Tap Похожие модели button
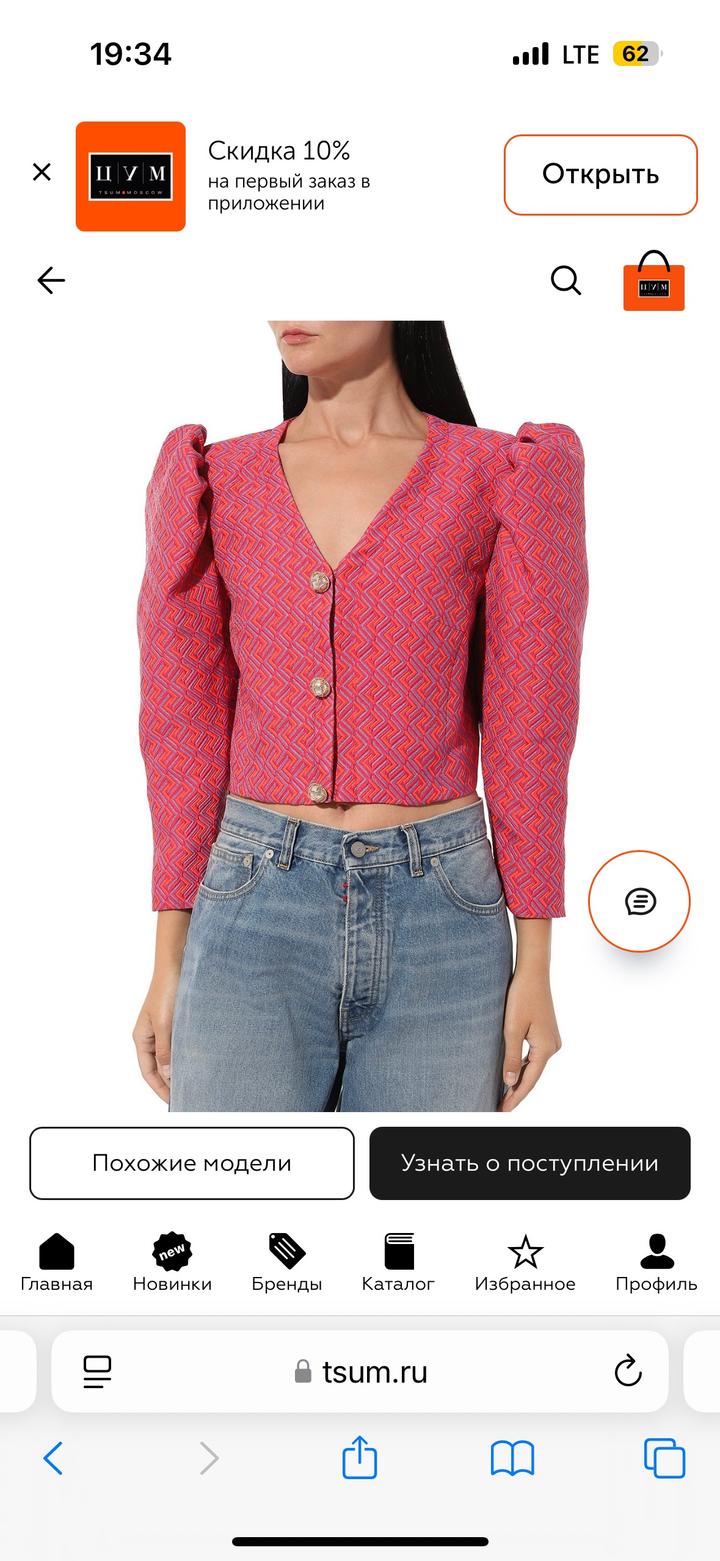Image resolution: width=720 pixels, height=1561 pixels. tap(192, 1163)
